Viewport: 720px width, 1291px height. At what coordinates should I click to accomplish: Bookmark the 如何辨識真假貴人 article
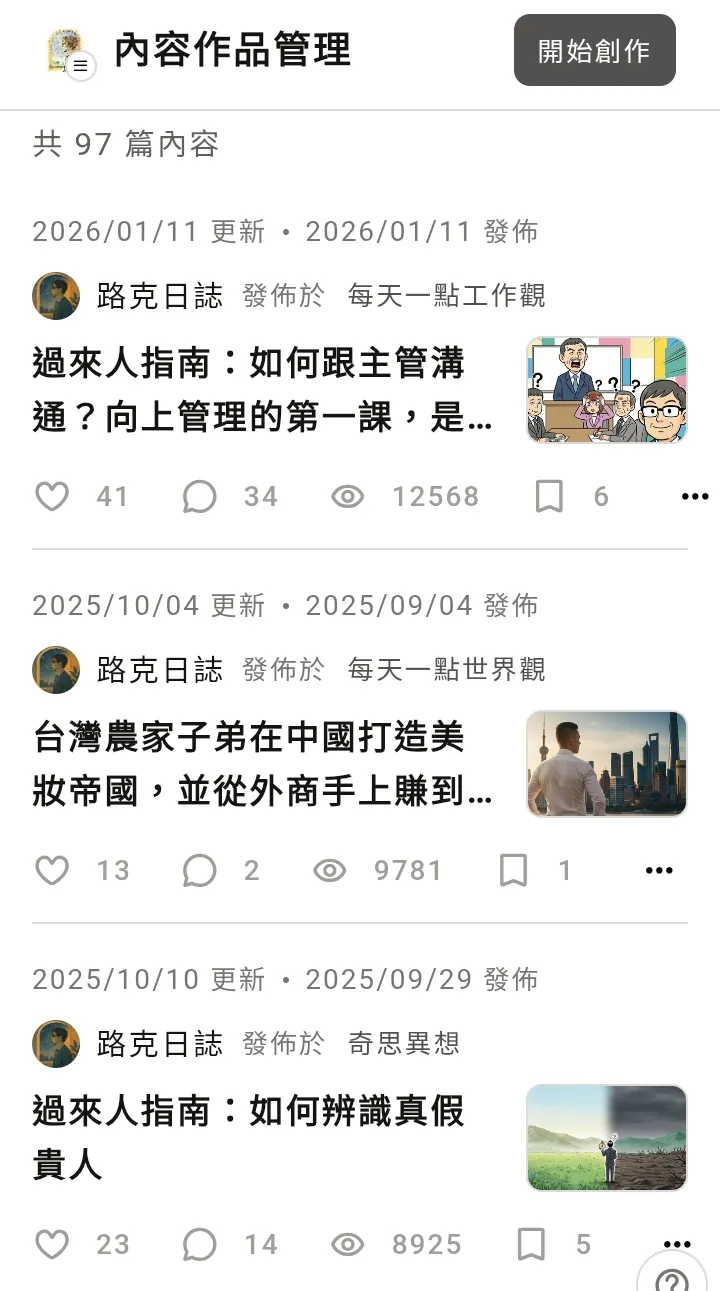(x=531, y=1245)
